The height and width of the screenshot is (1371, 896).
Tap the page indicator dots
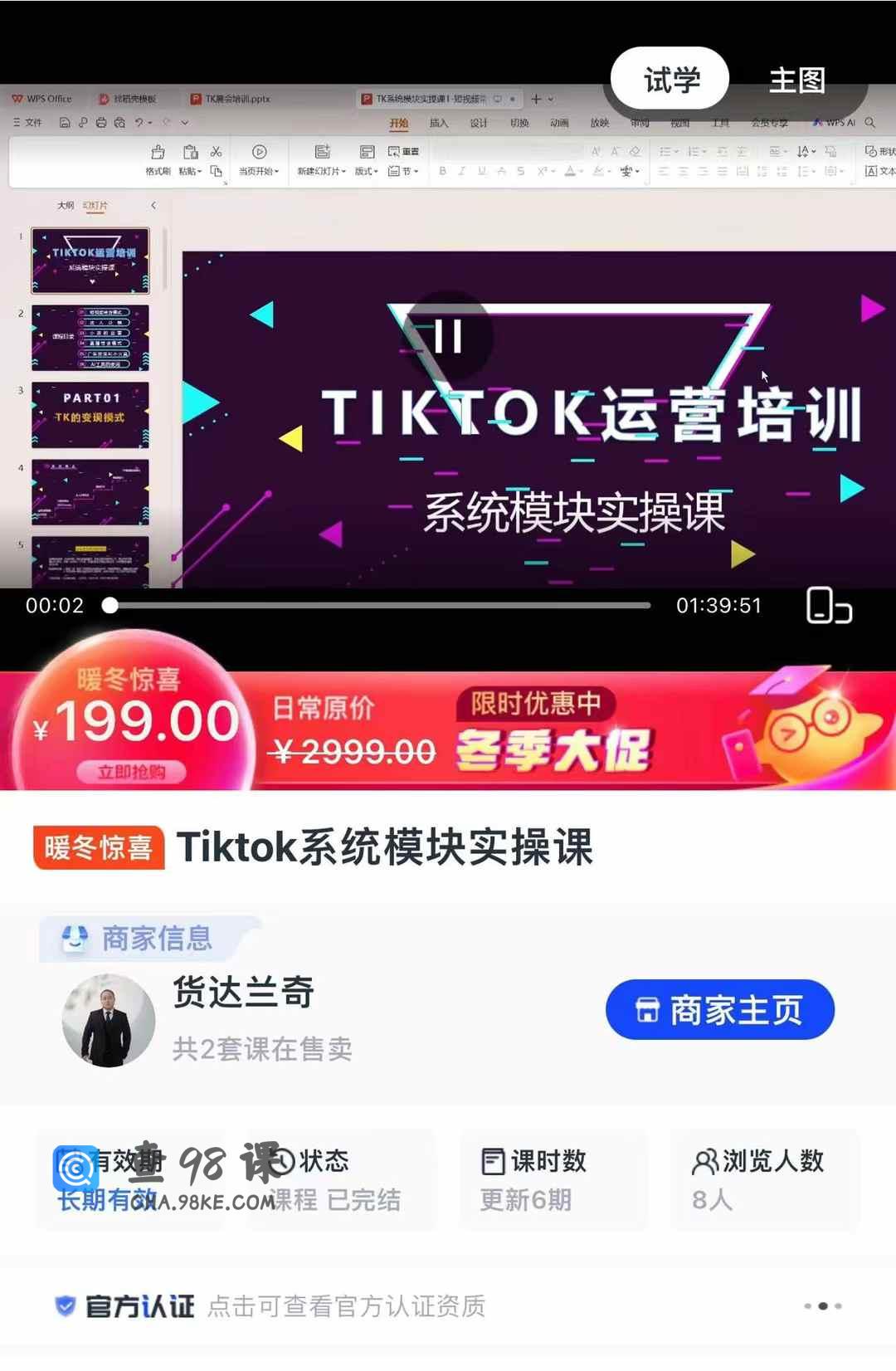822,1306
